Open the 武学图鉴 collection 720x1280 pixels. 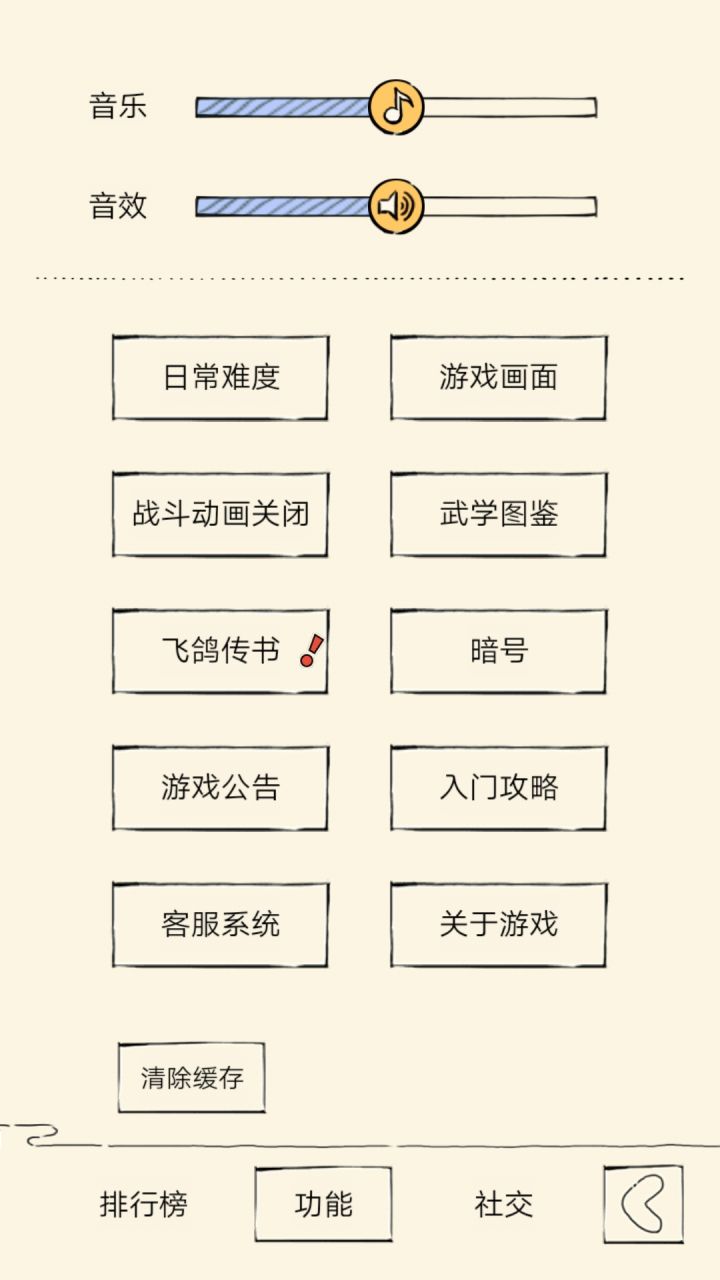[x=498, y=515]
